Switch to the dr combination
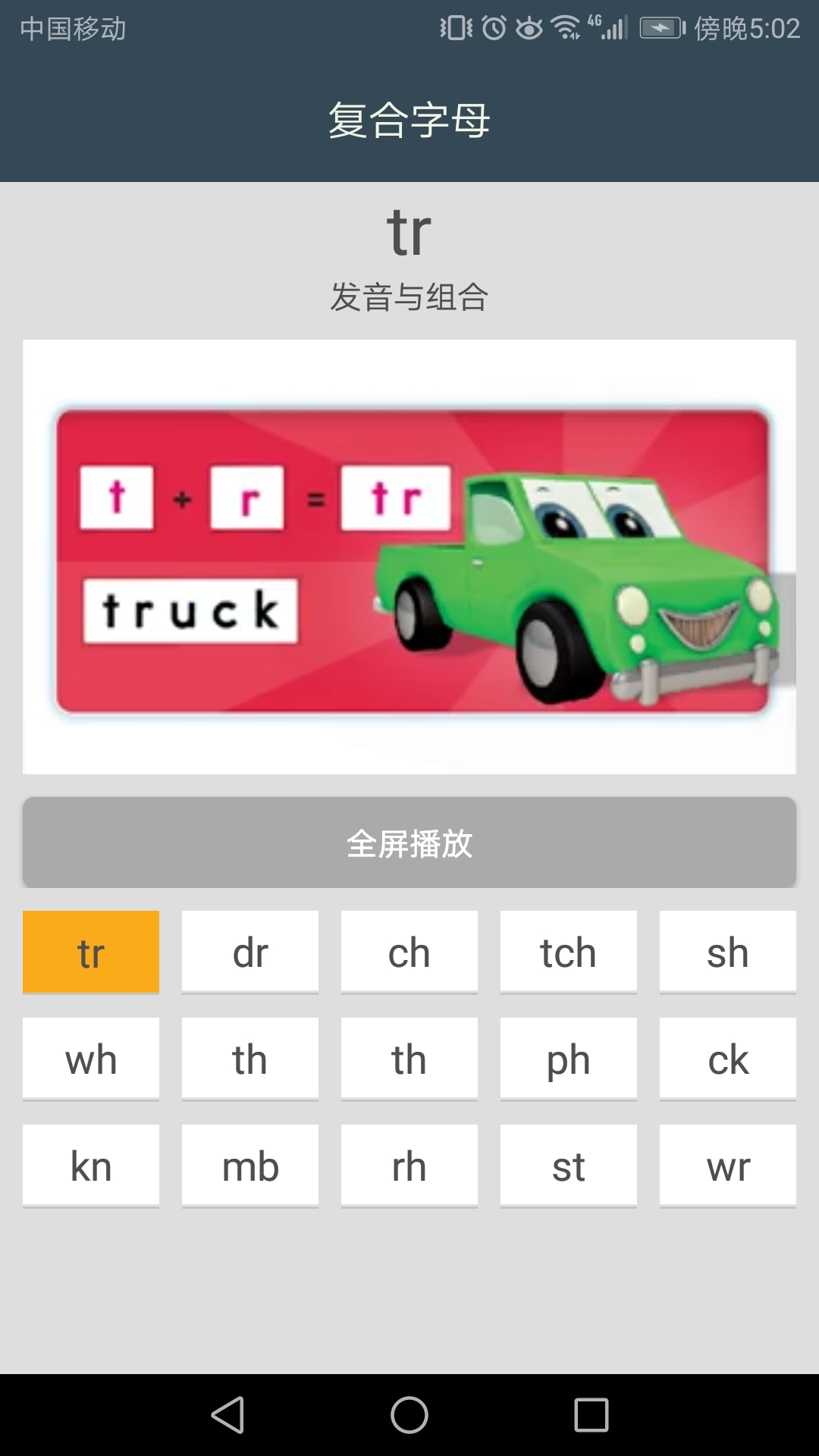The width and height of the screenshot is (819, 1456). (250, 952)
